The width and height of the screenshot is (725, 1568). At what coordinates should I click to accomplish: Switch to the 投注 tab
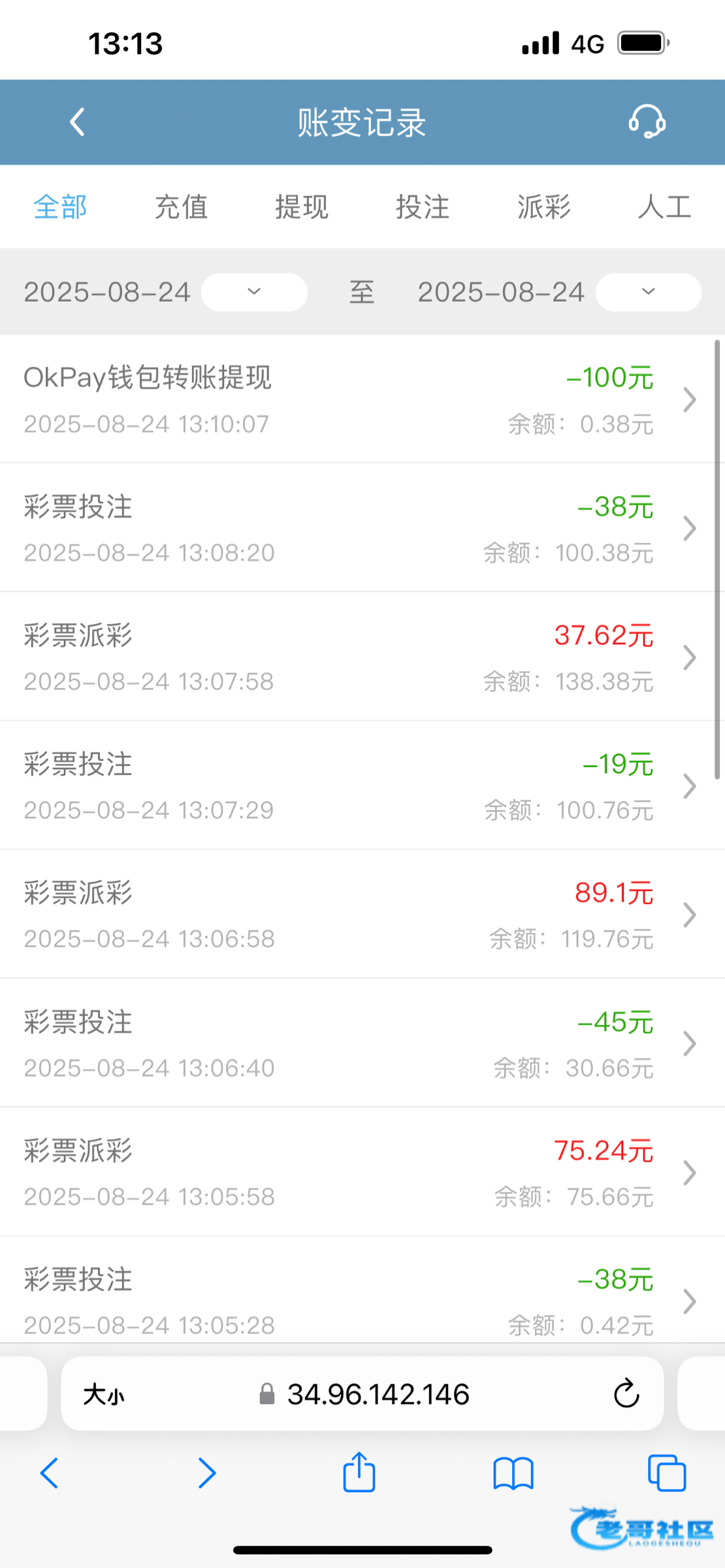tap(423, 207)
